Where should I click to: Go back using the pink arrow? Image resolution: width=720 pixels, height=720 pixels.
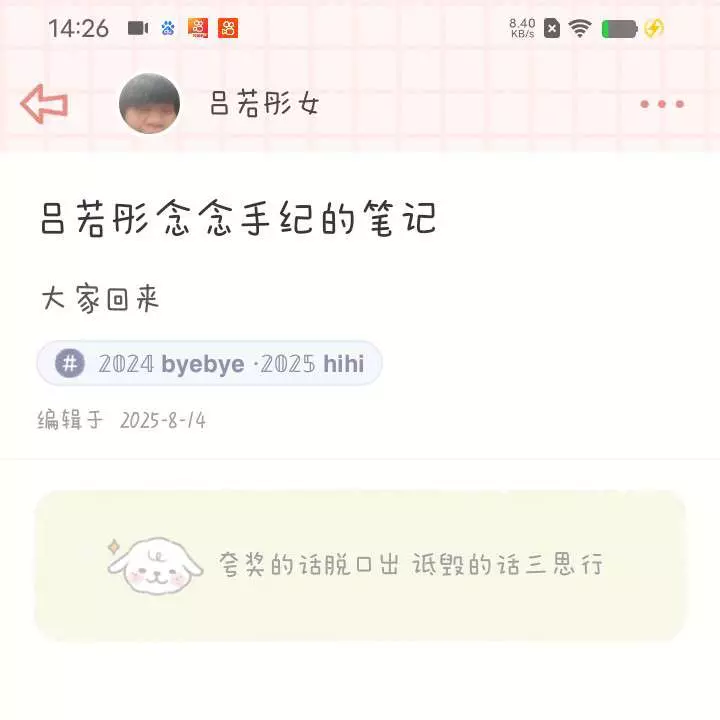(44, 103)
